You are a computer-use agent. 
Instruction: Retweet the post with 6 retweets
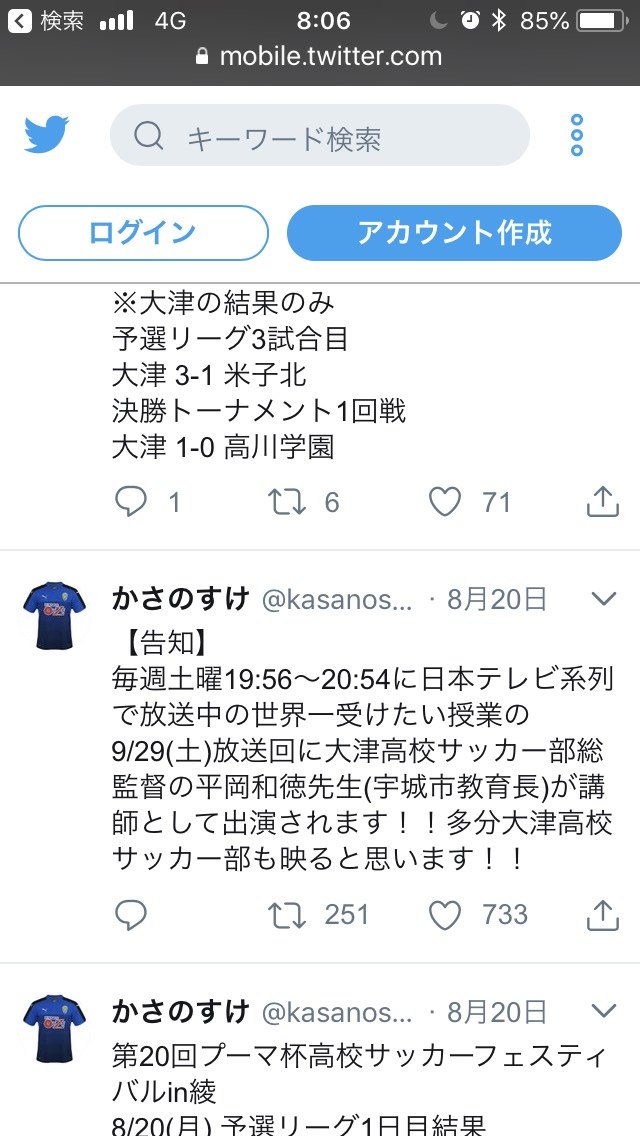pyautogui.click(x=289, y=501)
